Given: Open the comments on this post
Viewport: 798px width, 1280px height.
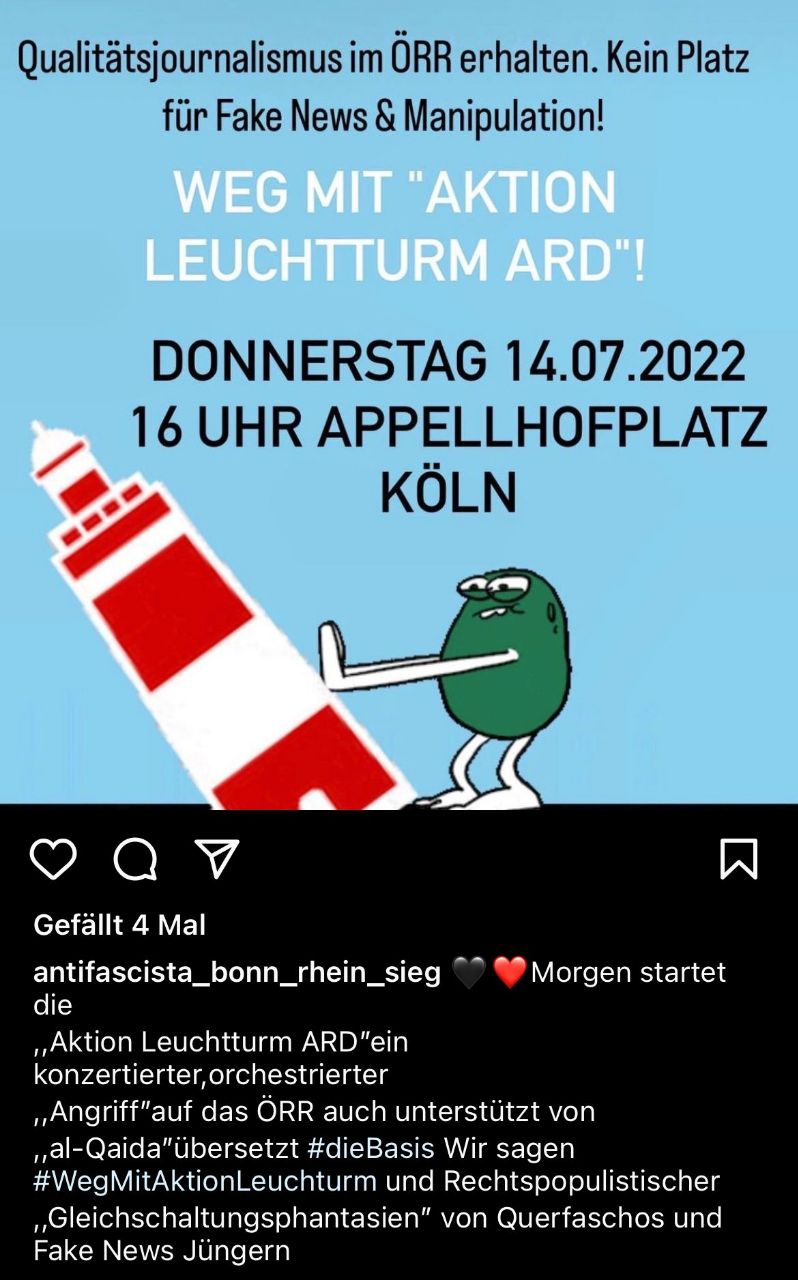Looking at the screenshot, I should click(x=135, y=858).
